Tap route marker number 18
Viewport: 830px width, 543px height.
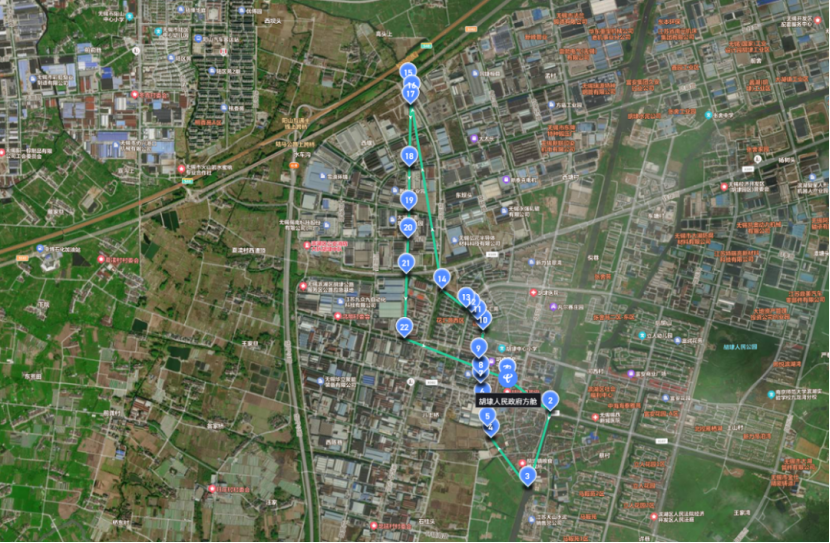[x=409, y=155]
